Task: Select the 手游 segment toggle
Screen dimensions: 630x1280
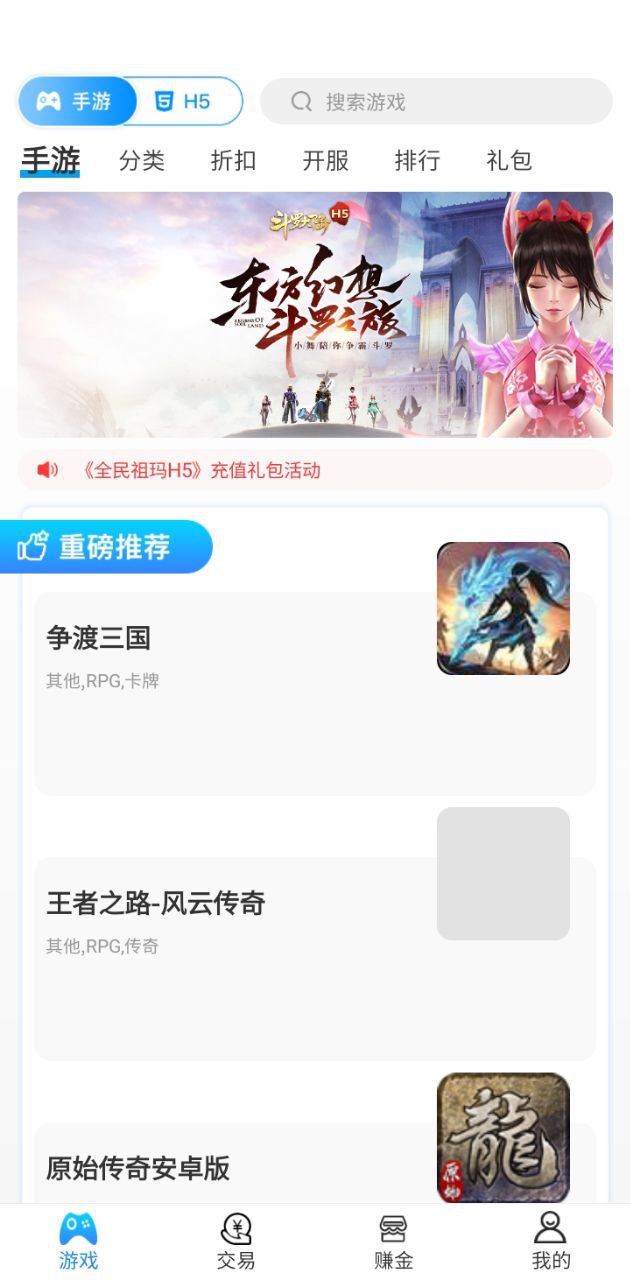Action: click(77, 102)
